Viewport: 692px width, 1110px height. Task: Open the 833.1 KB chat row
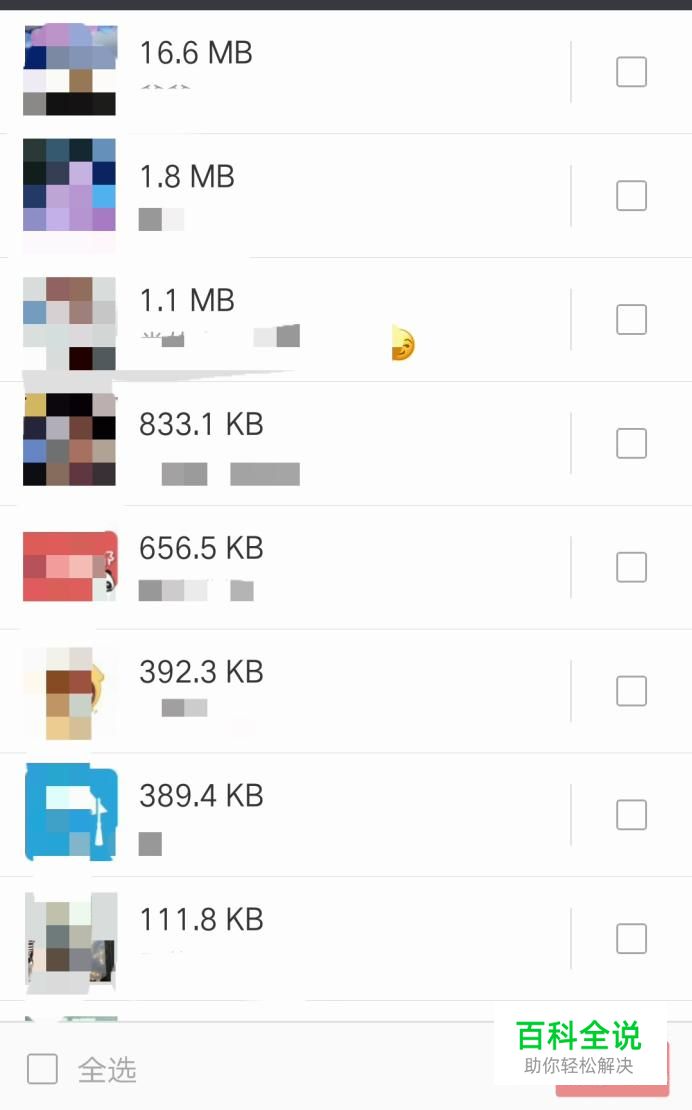(285, 444)
